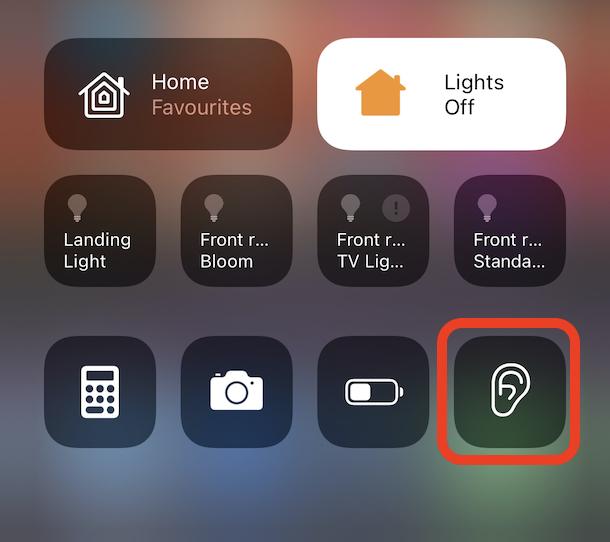This screenshot has width=610, height=542.
Task: Toggle Low Power Mode battery control
Action: point(373,391)
